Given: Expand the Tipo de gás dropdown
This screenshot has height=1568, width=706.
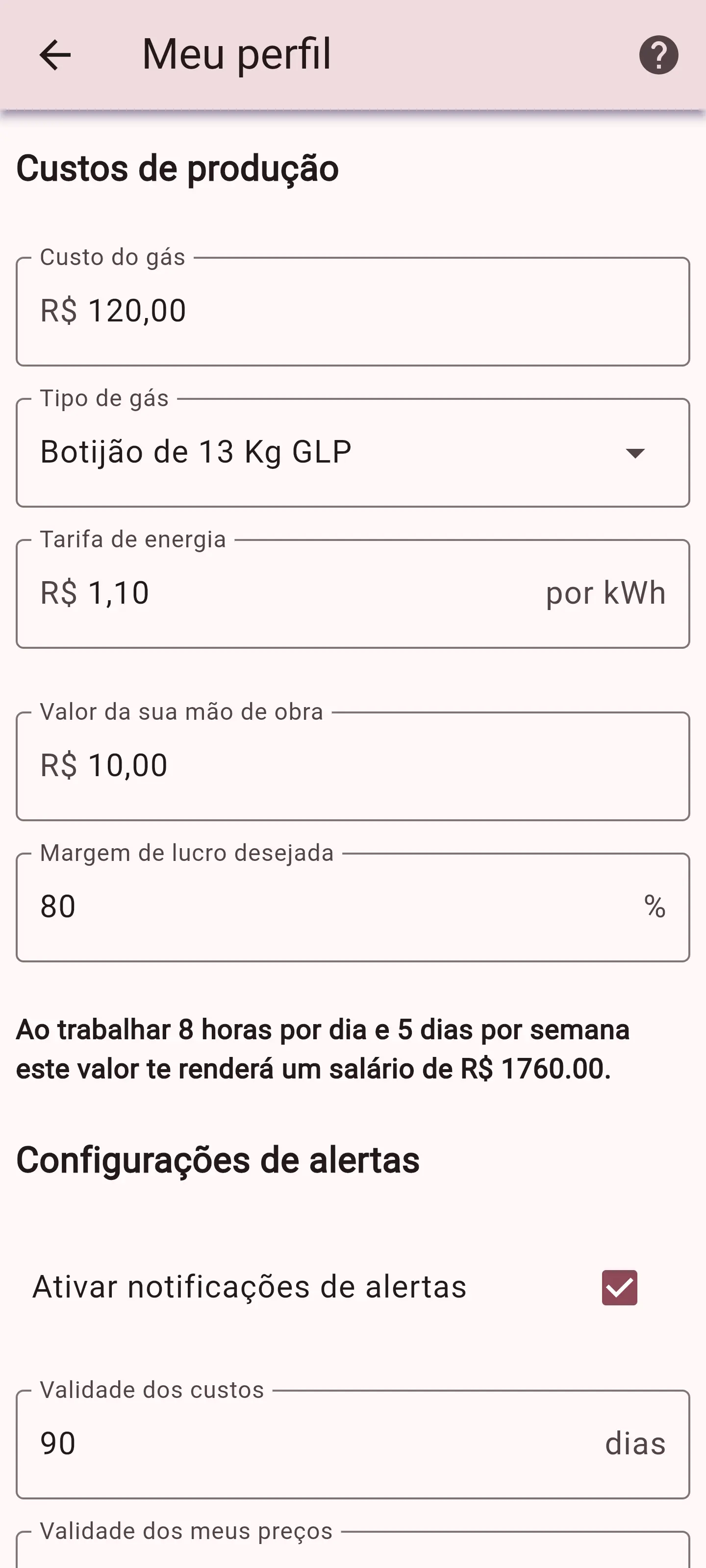Looking at the screenshot, I should coord(352,452).
